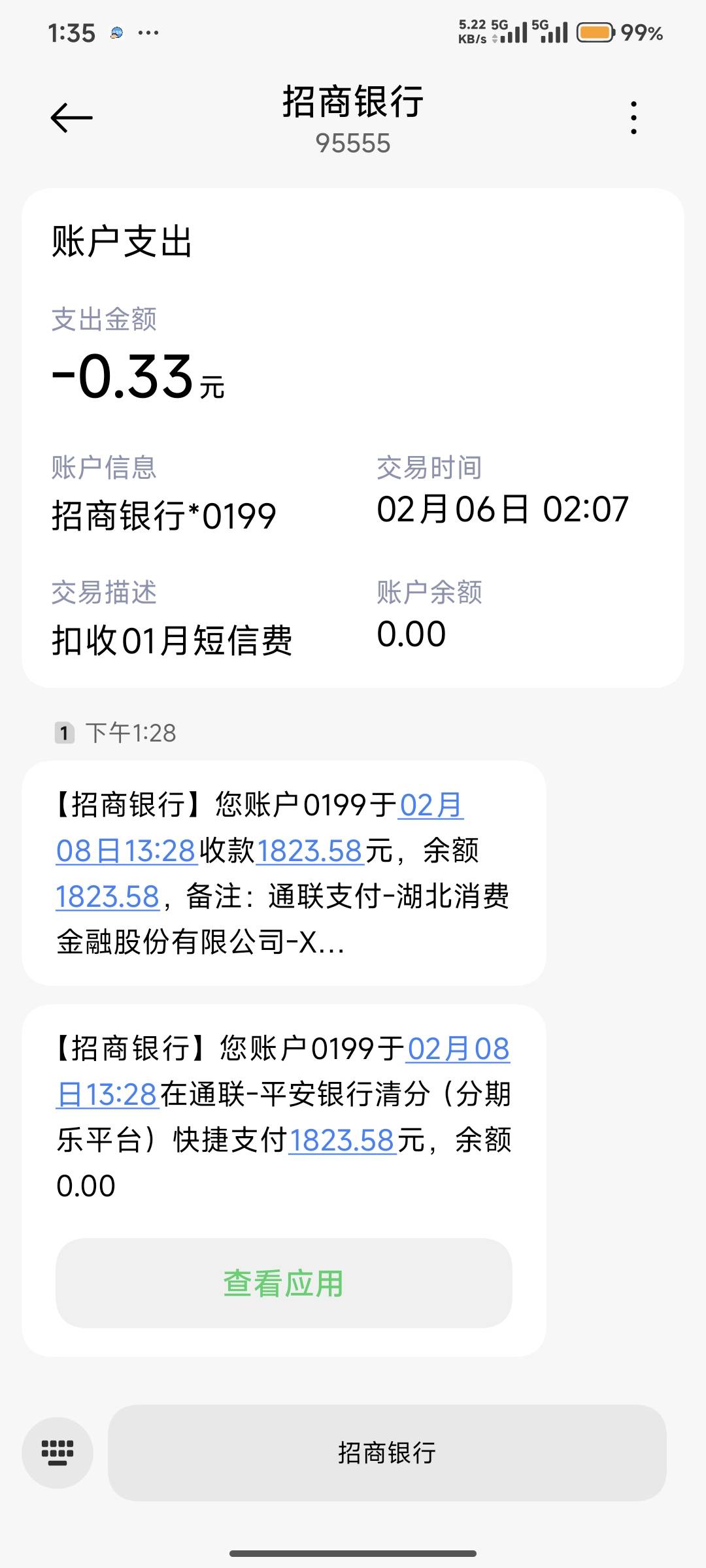
Task: Switch to keyboard input mode
Action: [58, 1452]
